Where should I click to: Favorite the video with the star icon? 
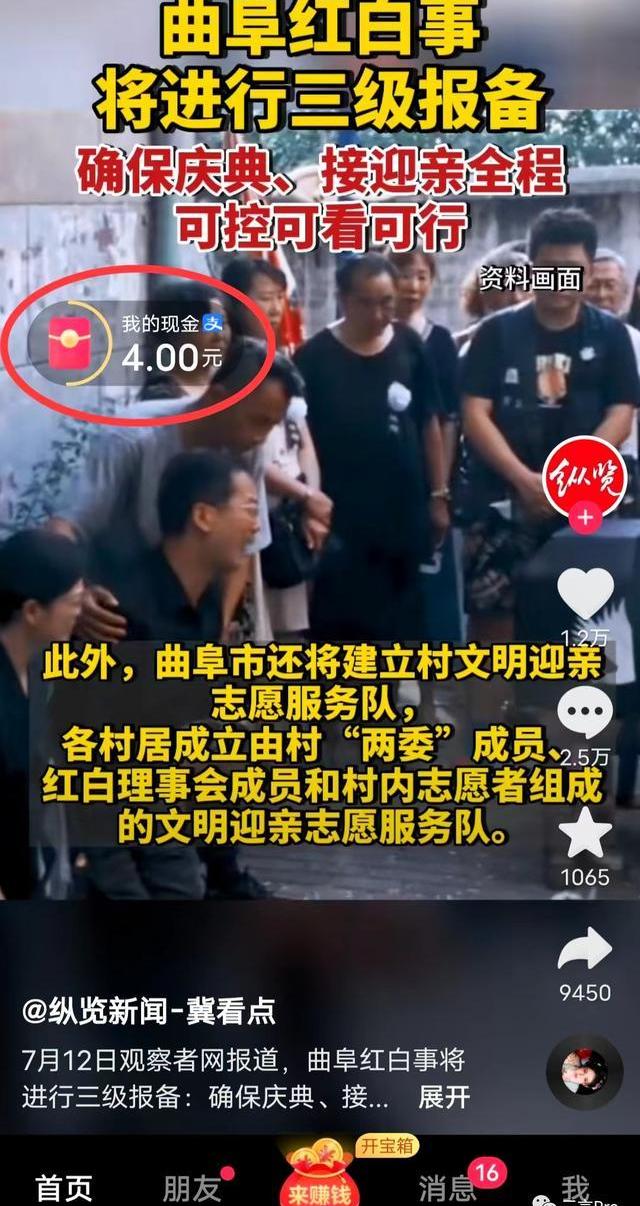(585, 832)
